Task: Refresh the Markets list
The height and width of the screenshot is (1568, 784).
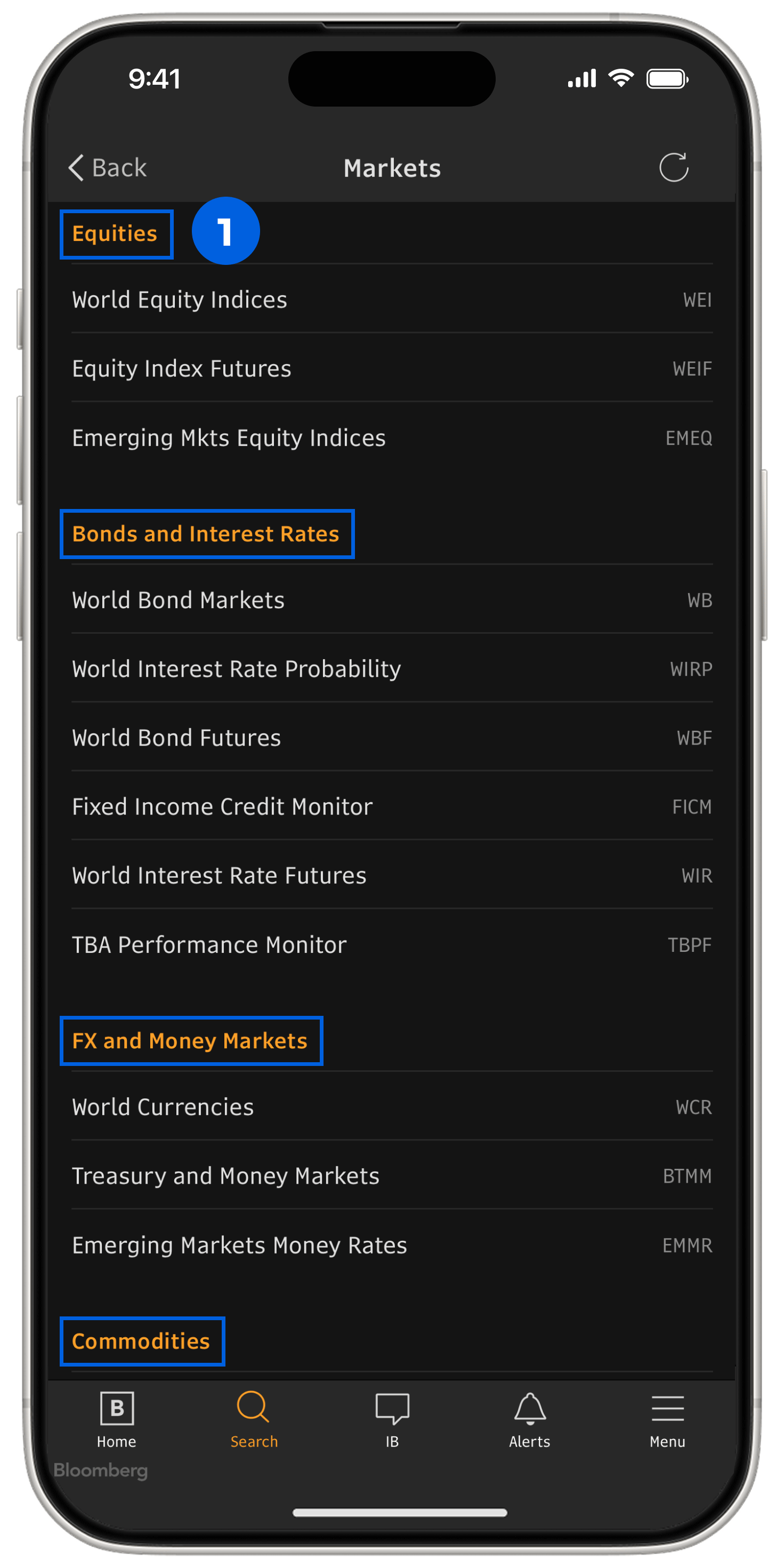Action: [673, 167]
